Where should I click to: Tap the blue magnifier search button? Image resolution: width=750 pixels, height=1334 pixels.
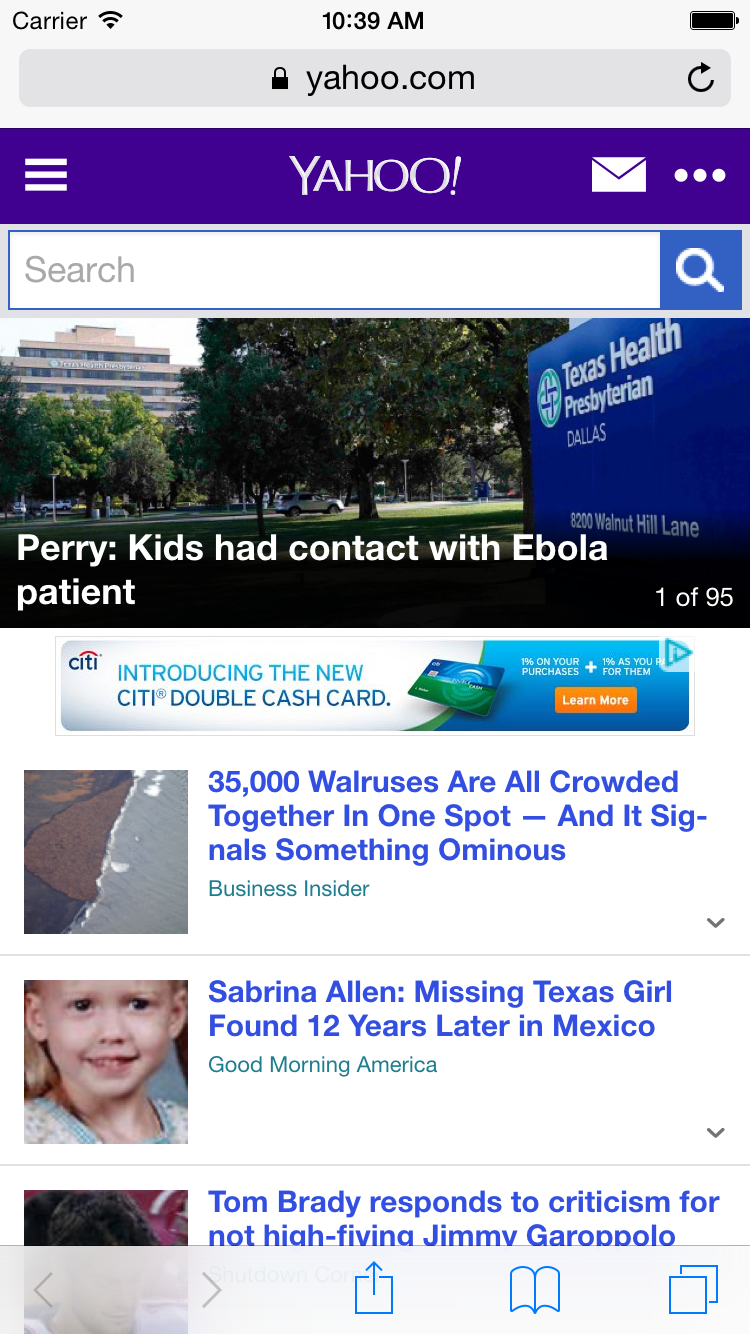point(699,270)
